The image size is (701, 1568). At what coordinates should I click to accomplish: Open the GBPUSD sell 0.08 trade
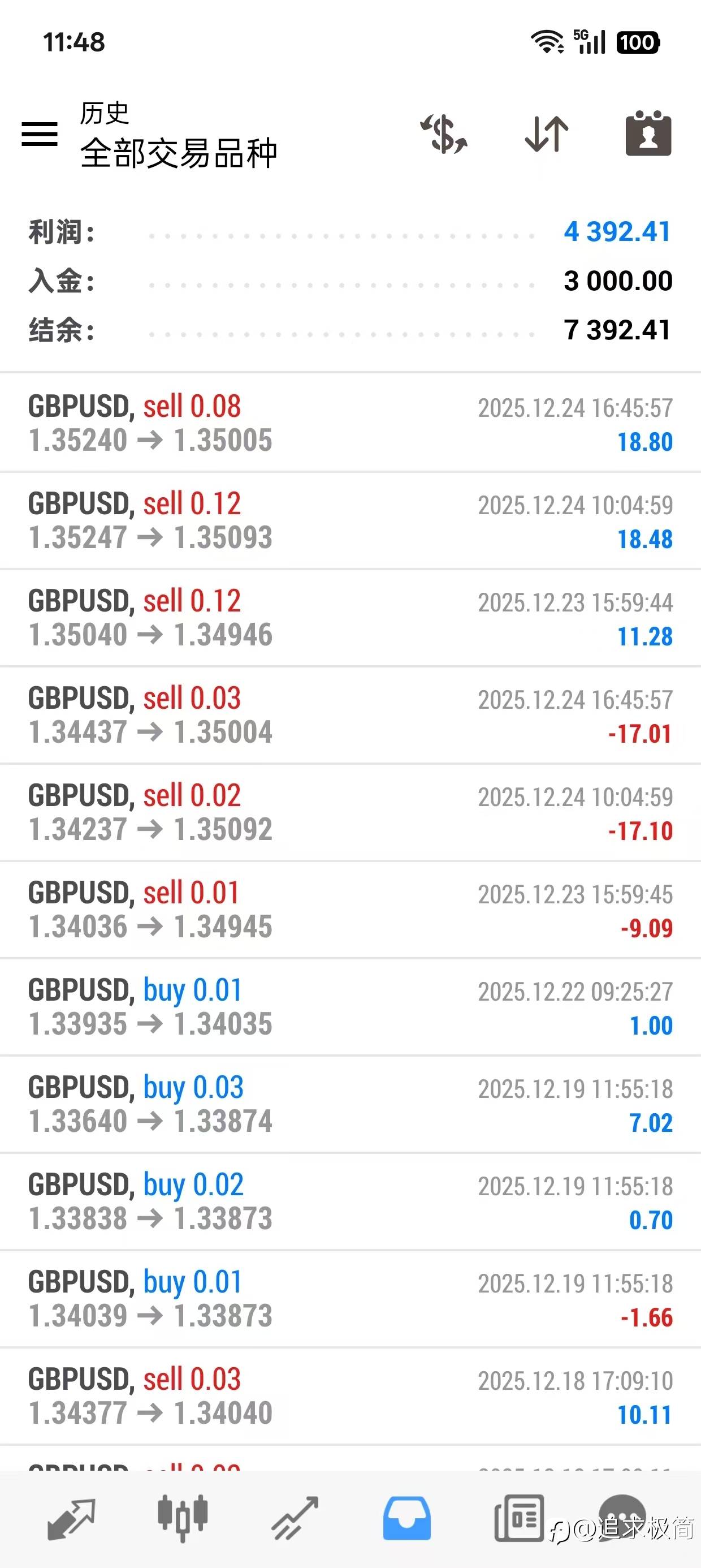coord(350,423)
